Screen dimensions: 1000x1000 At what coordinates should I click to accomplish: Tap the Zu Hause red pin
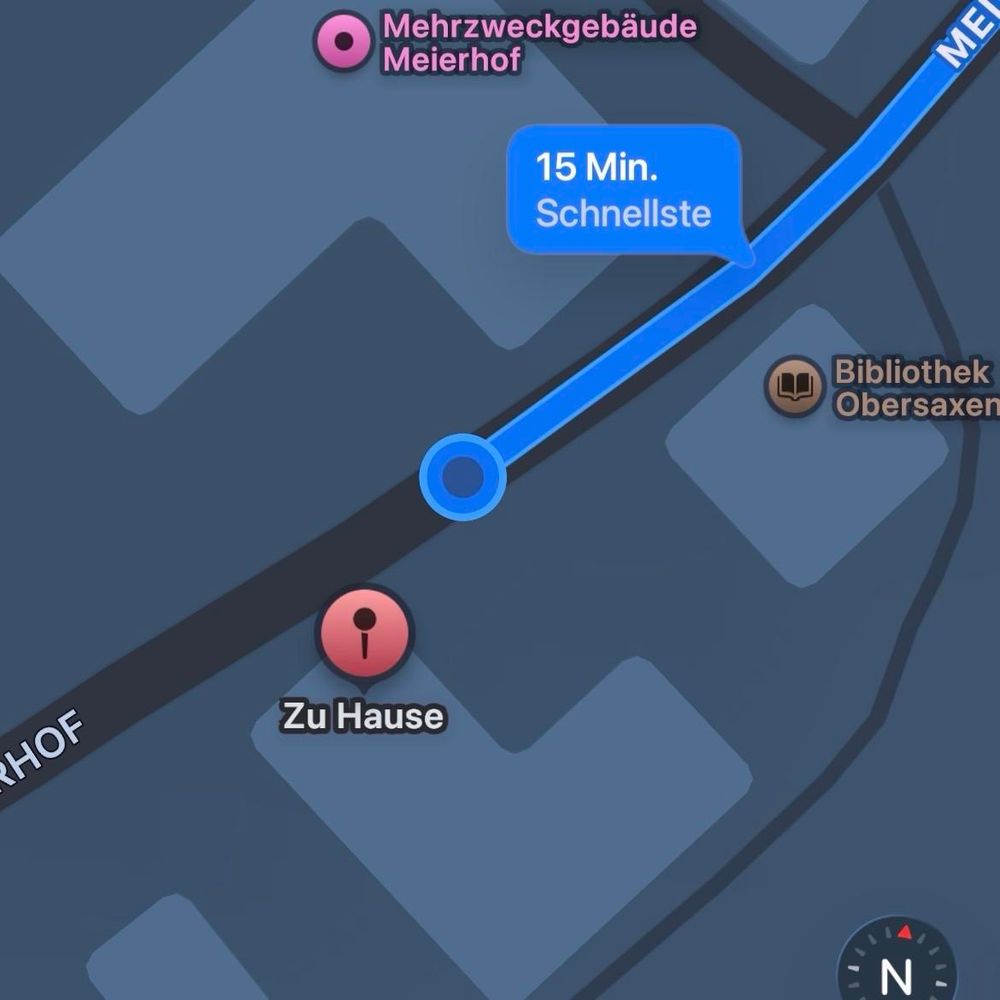pos(364,634)
